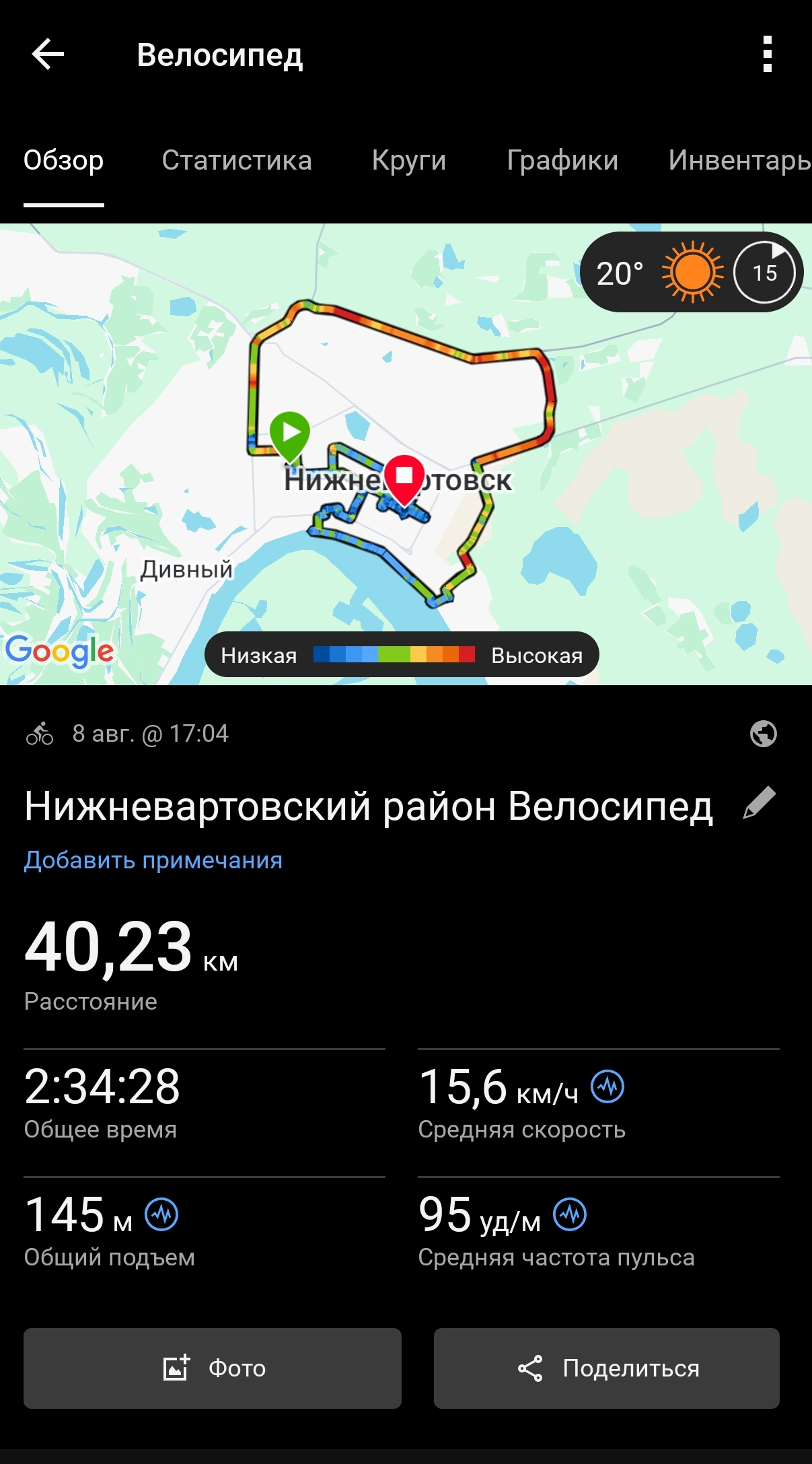The width and height of the screenshot is (812, 1464).
Task: Switch to the Инвентарь tab
Action: click(739, 160)
